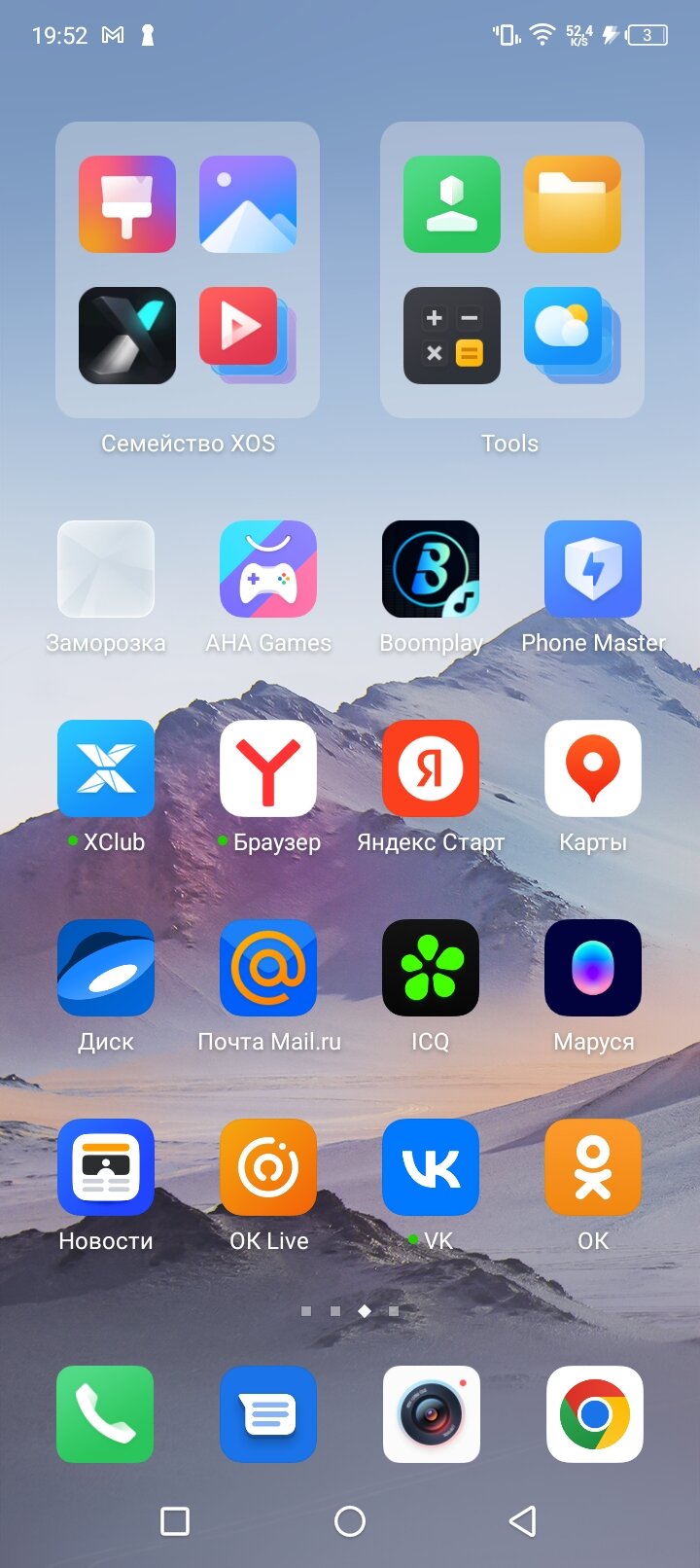
Task: Open the ICQ messenger
Action: coord(431,968)
